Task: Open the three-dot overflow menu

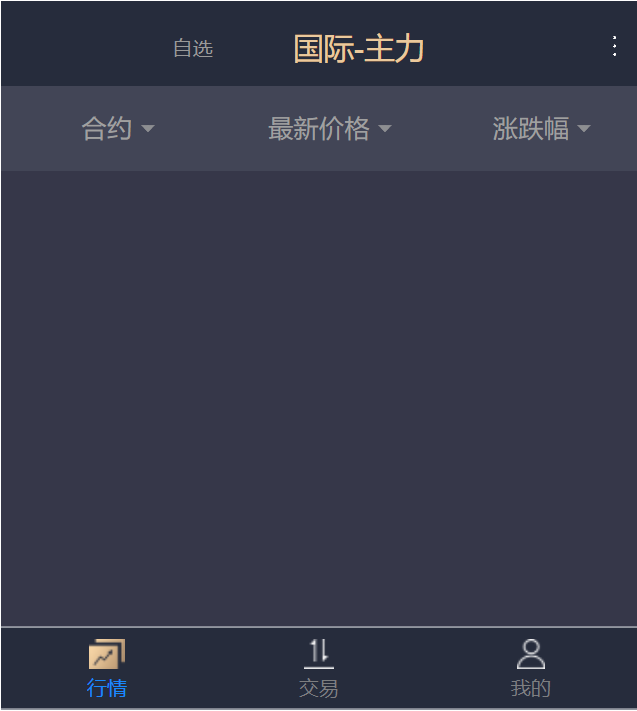Action: point(614,46)
